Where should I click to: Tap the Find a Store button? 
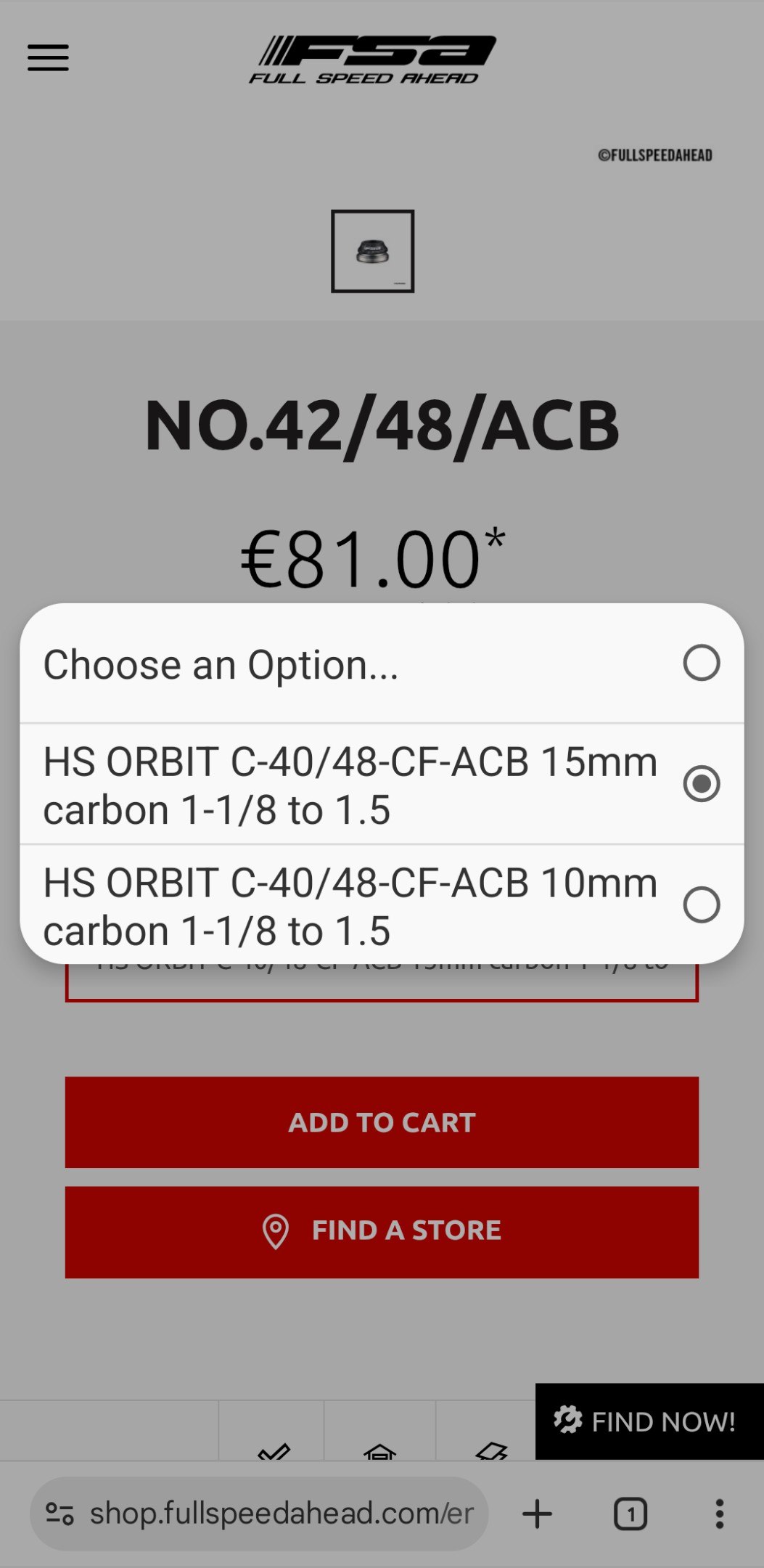click(x=382, y=1231)
